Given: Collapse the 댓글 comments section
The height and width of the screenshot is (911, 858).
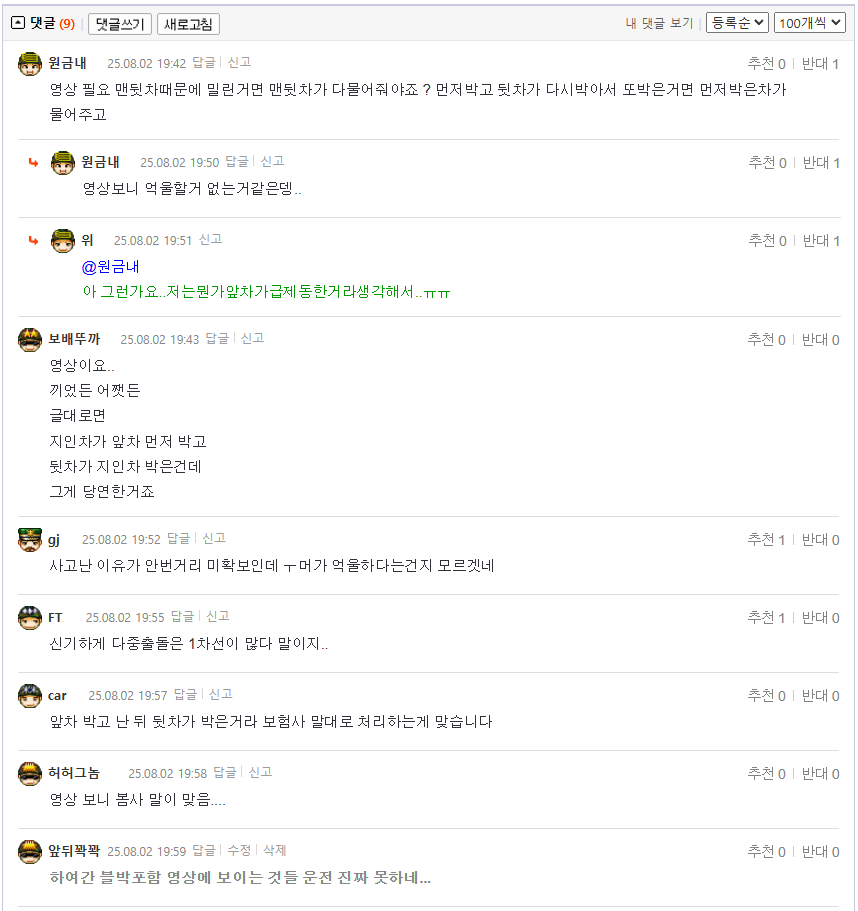Looking at the screenshot, I should click(x=17, y=23).
